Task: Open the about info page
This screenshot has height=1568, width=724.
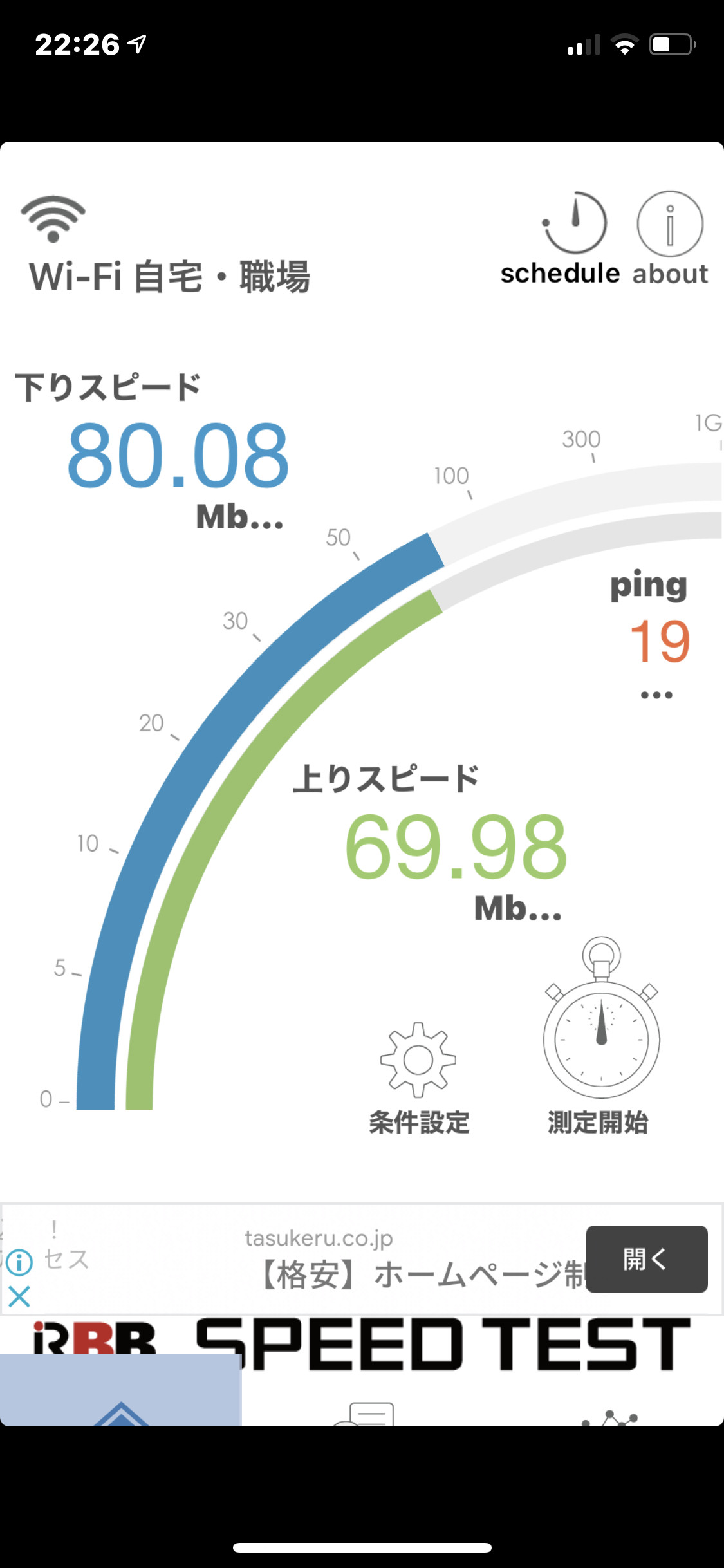Action: [x=670, y=238]
